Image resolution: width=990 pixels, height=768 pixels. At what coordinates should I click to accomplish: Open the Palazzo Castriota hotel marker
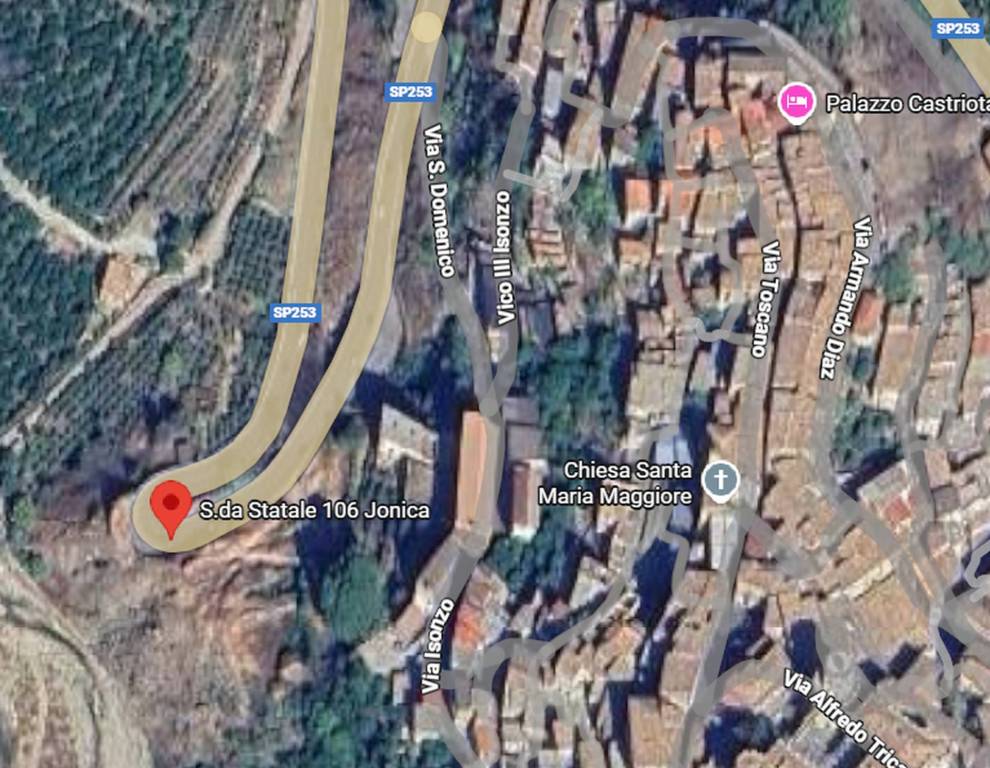[x=797, y=103]
